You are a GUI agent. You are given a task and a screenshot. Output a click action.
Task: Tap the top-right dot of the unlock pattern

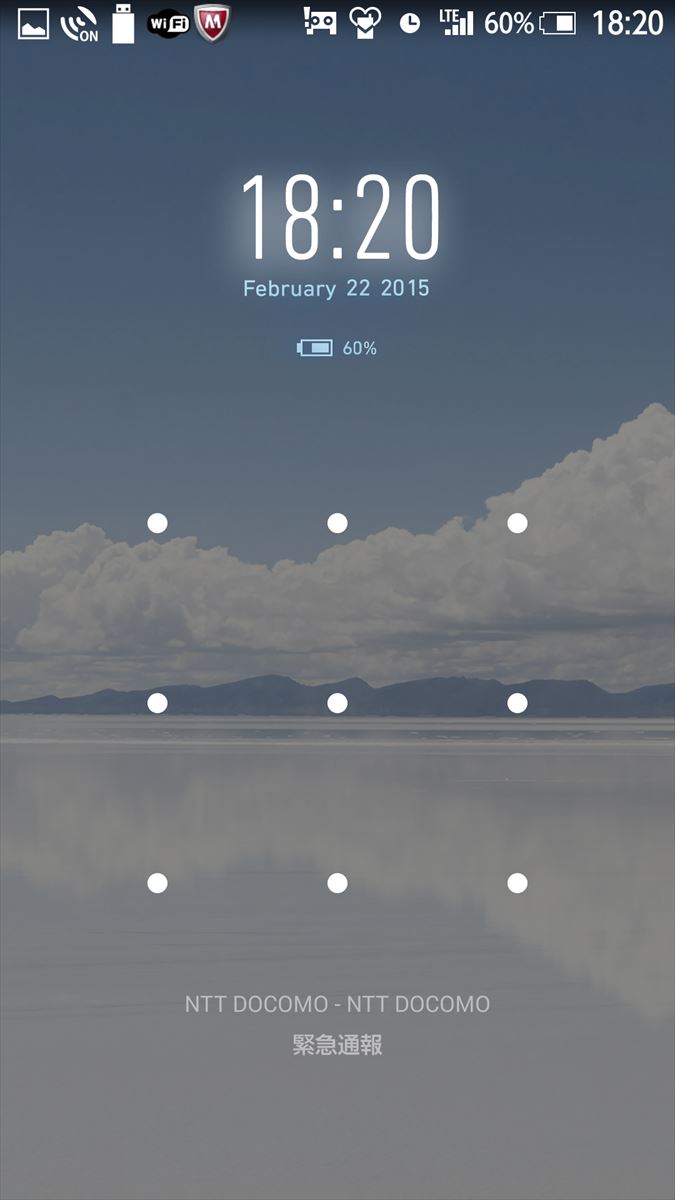pyautogui.click(x=517, y=523)
